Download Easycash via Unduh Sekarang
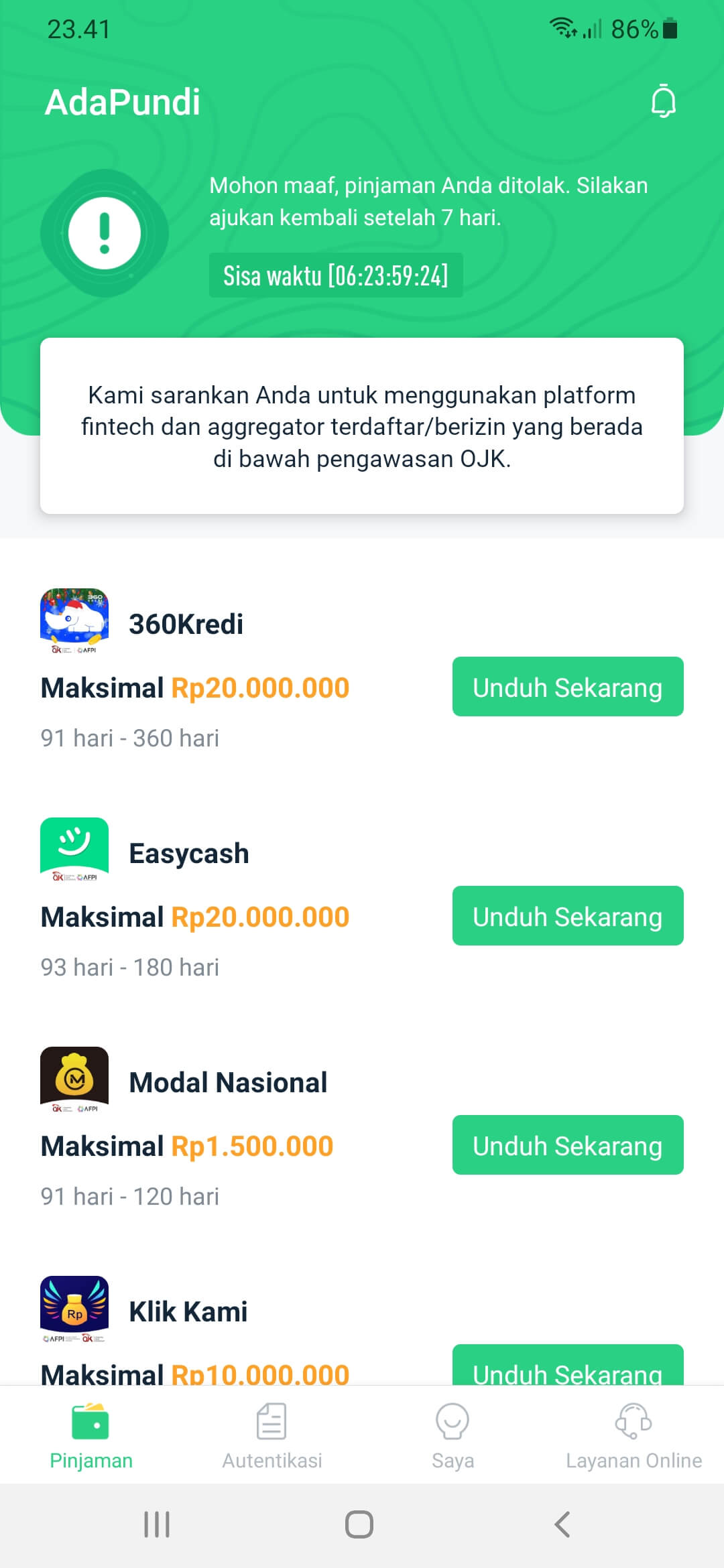 point(567,916)
